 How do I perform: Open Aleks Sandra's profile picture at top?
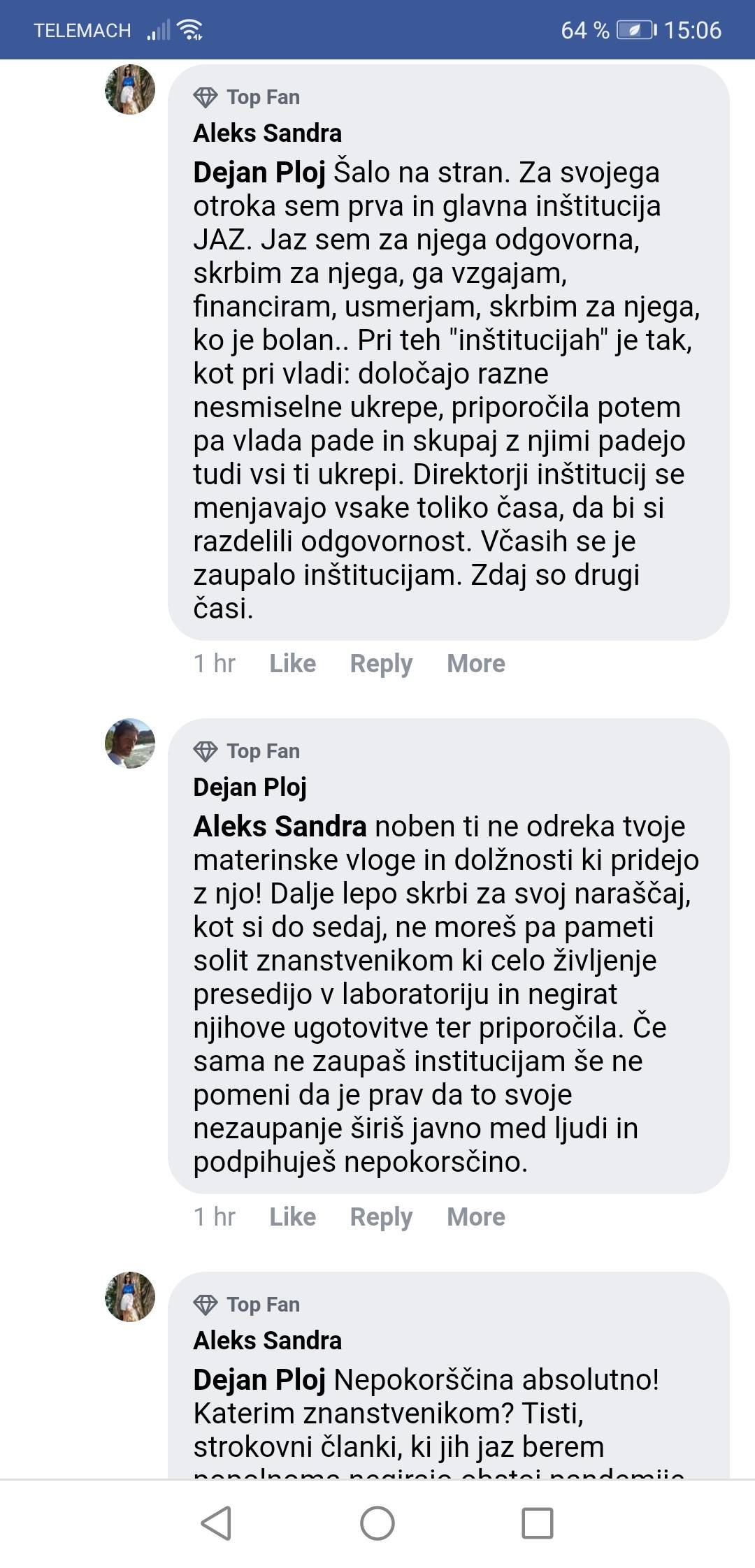[130, 89]
